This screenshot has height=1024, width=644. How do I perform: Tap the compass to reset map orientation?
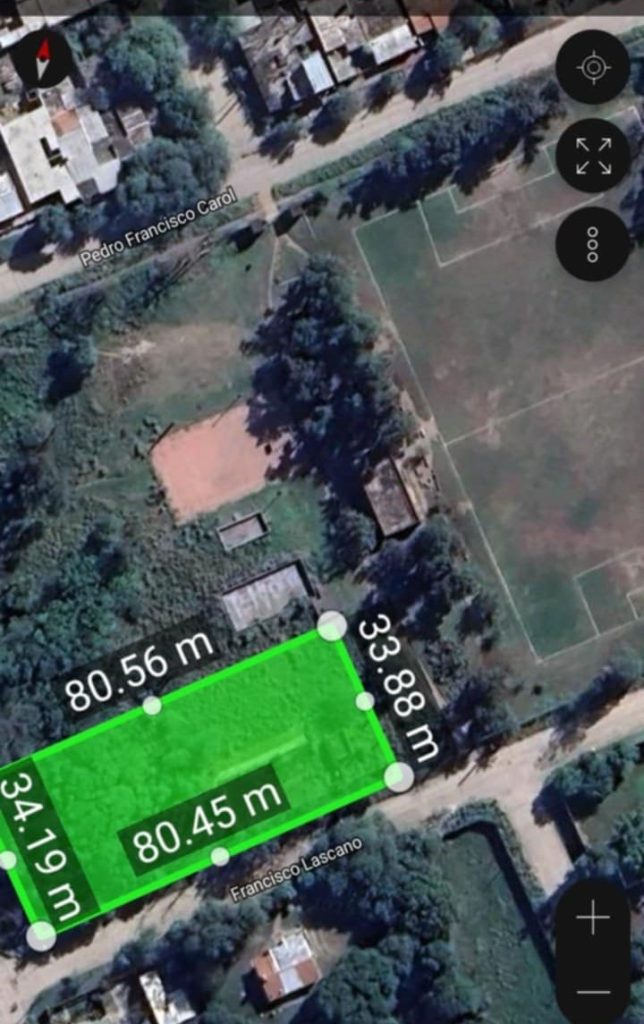[41, 58]
